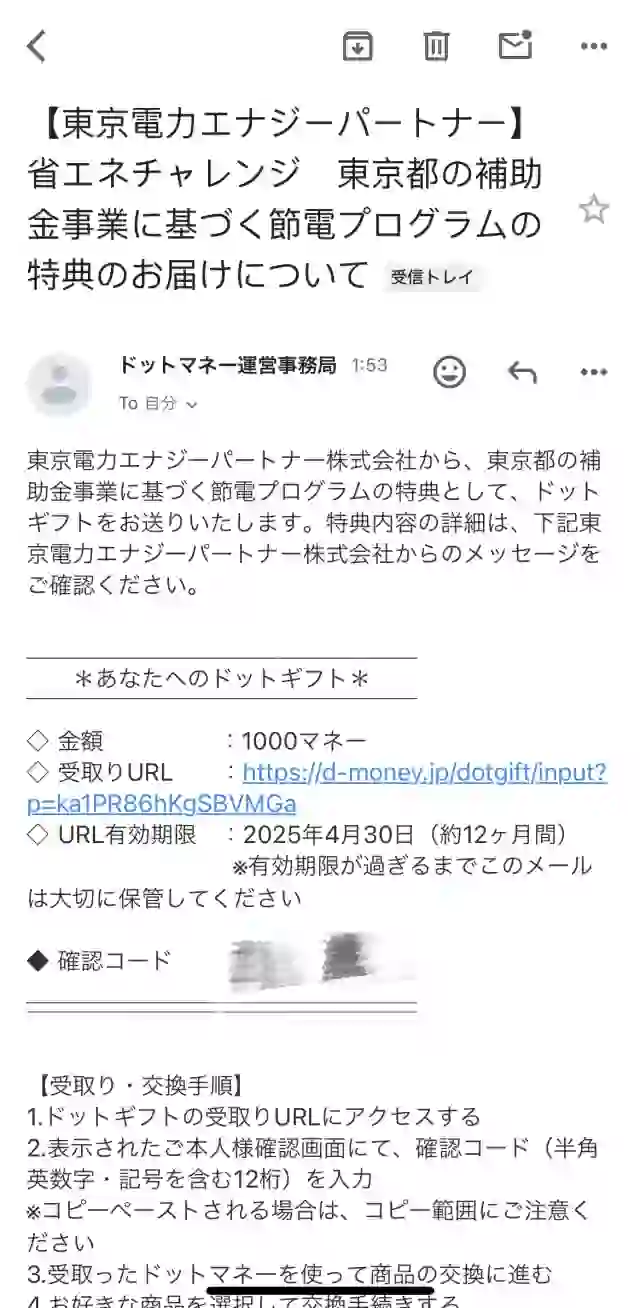Screen dimensions: 640x1308
Task: Open the top overflow menu
Action: click(594, 46)
